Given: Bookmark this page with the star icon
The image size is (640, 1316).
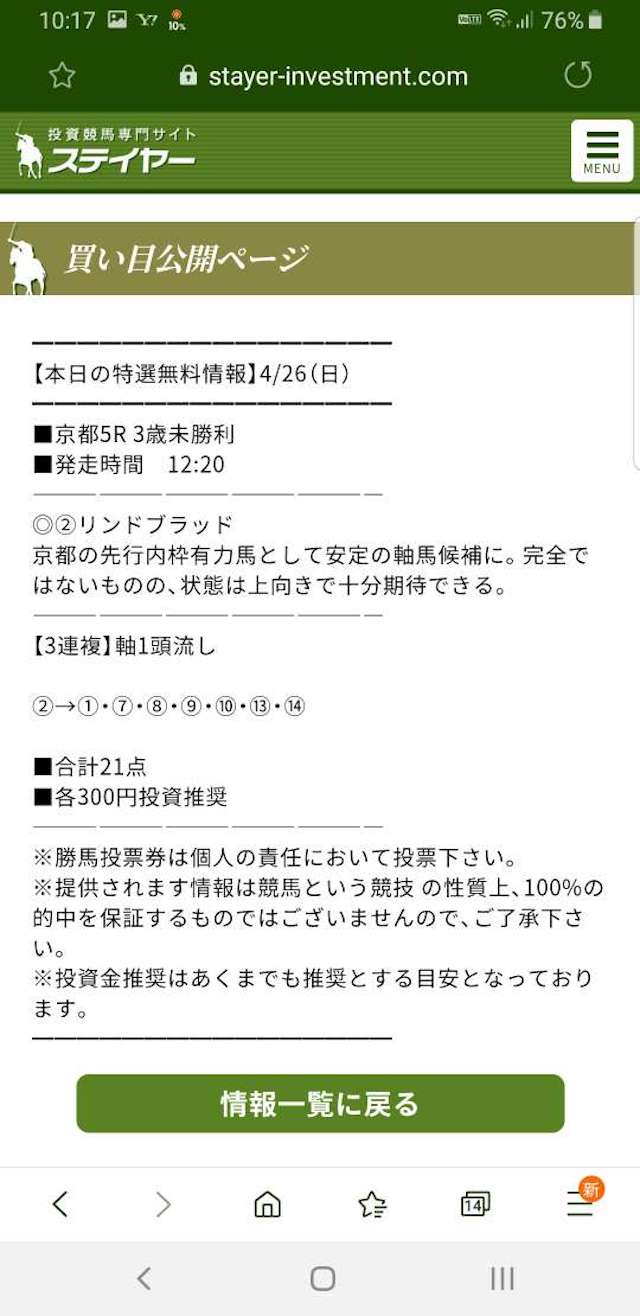Looking at the screenshot, I should 62,76.
